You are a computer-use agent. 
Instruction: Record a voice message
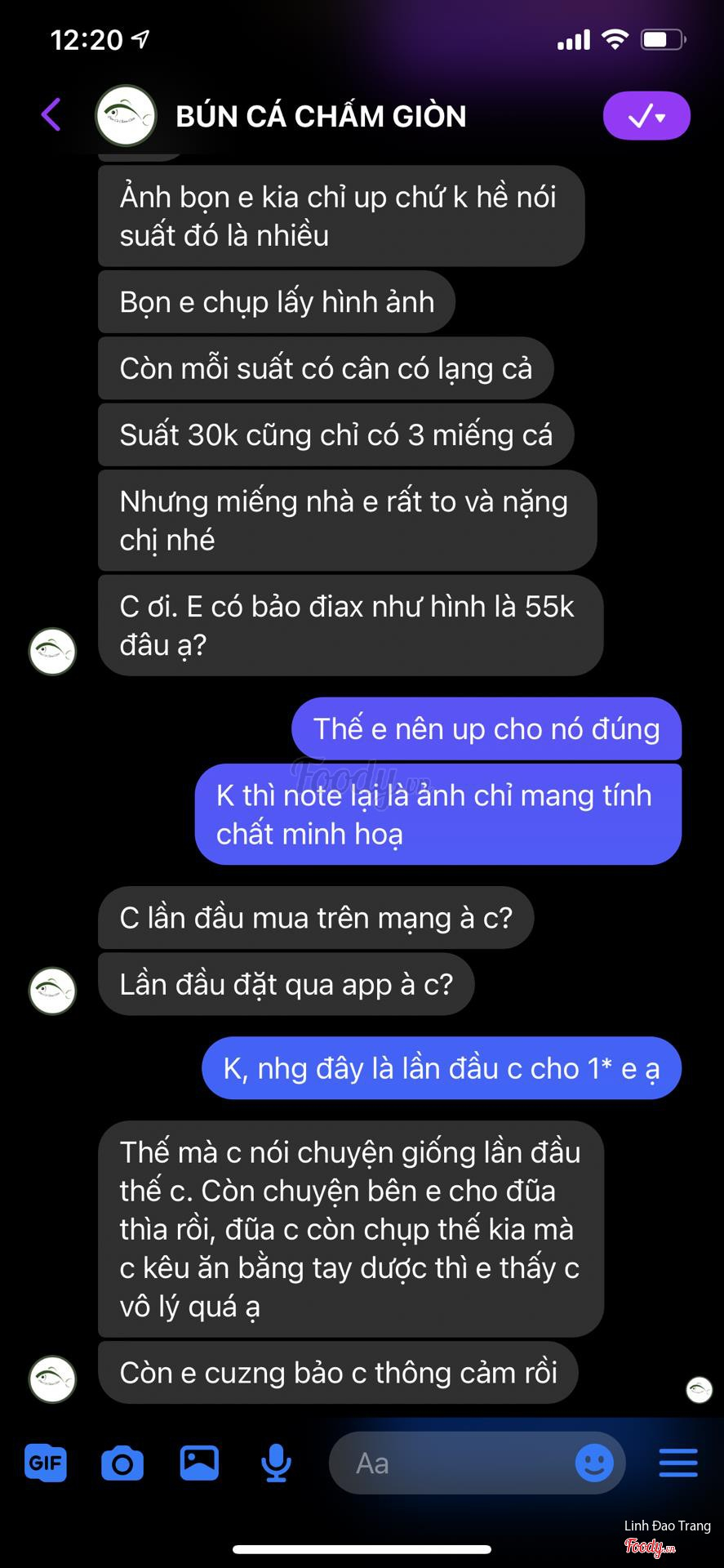pos(276,1463)
